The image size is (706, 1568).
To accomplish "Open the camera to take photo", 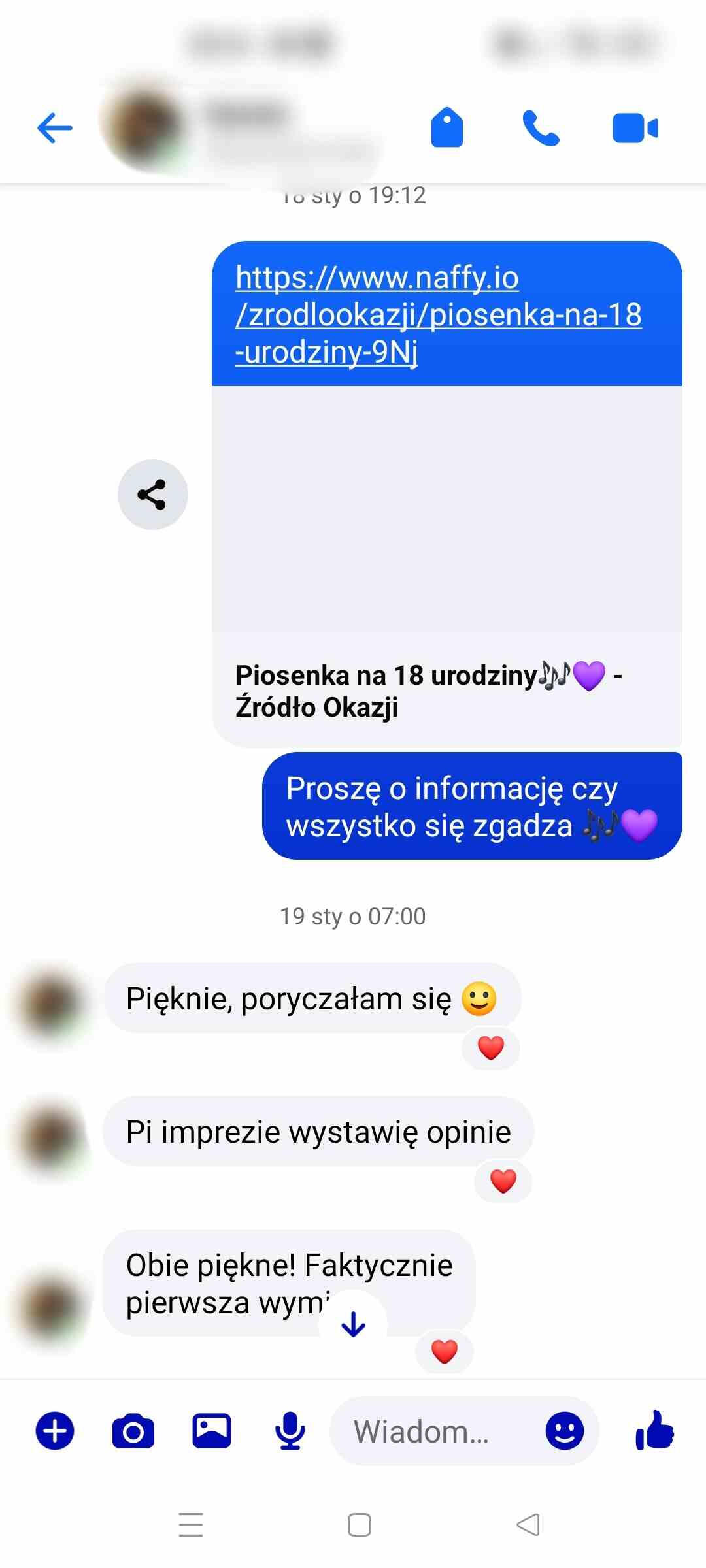I will tap(133, 1431).
